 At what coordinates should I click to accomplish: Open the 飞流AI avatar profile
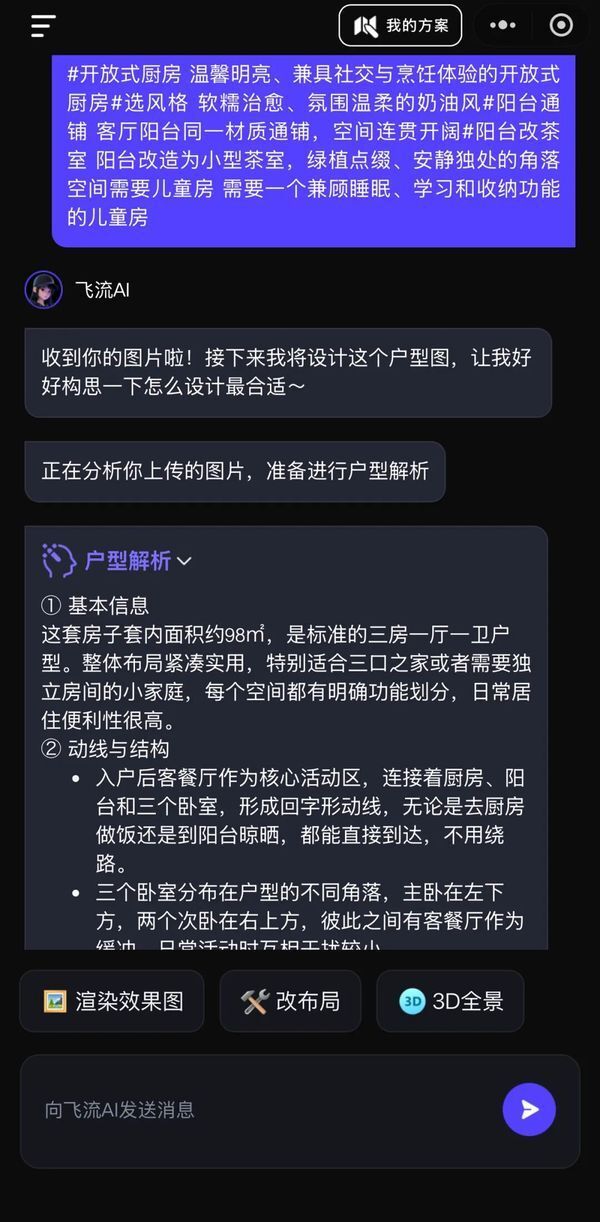pyautogui.click(x=43, y=290)
